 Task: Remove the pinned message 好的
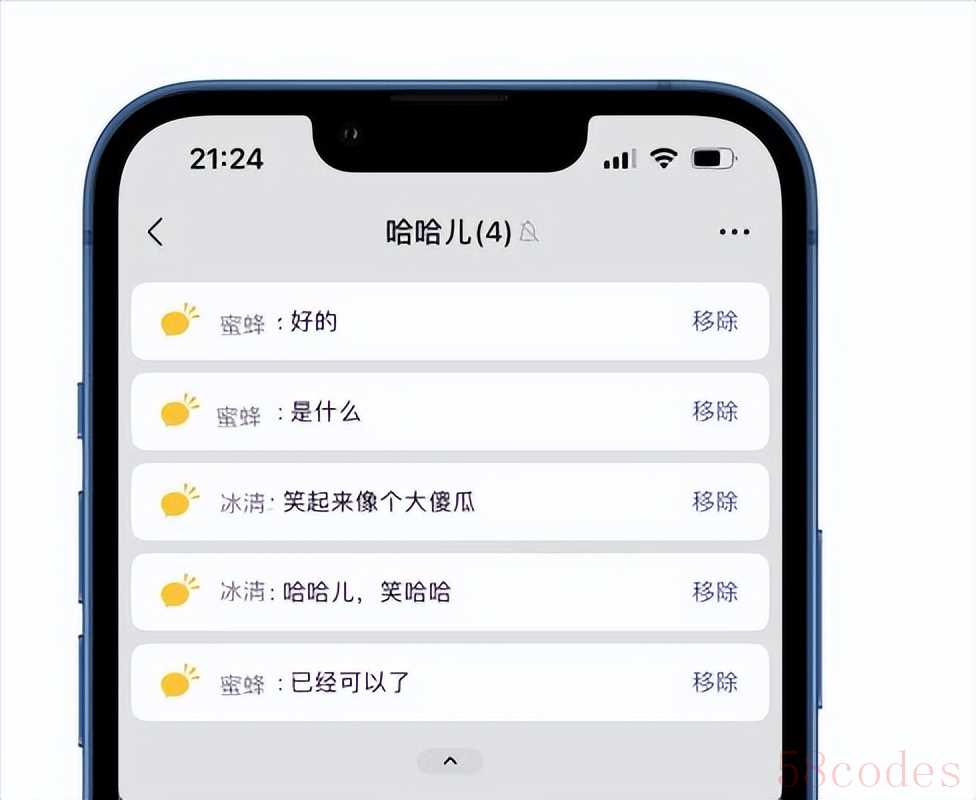click(715, 321)
